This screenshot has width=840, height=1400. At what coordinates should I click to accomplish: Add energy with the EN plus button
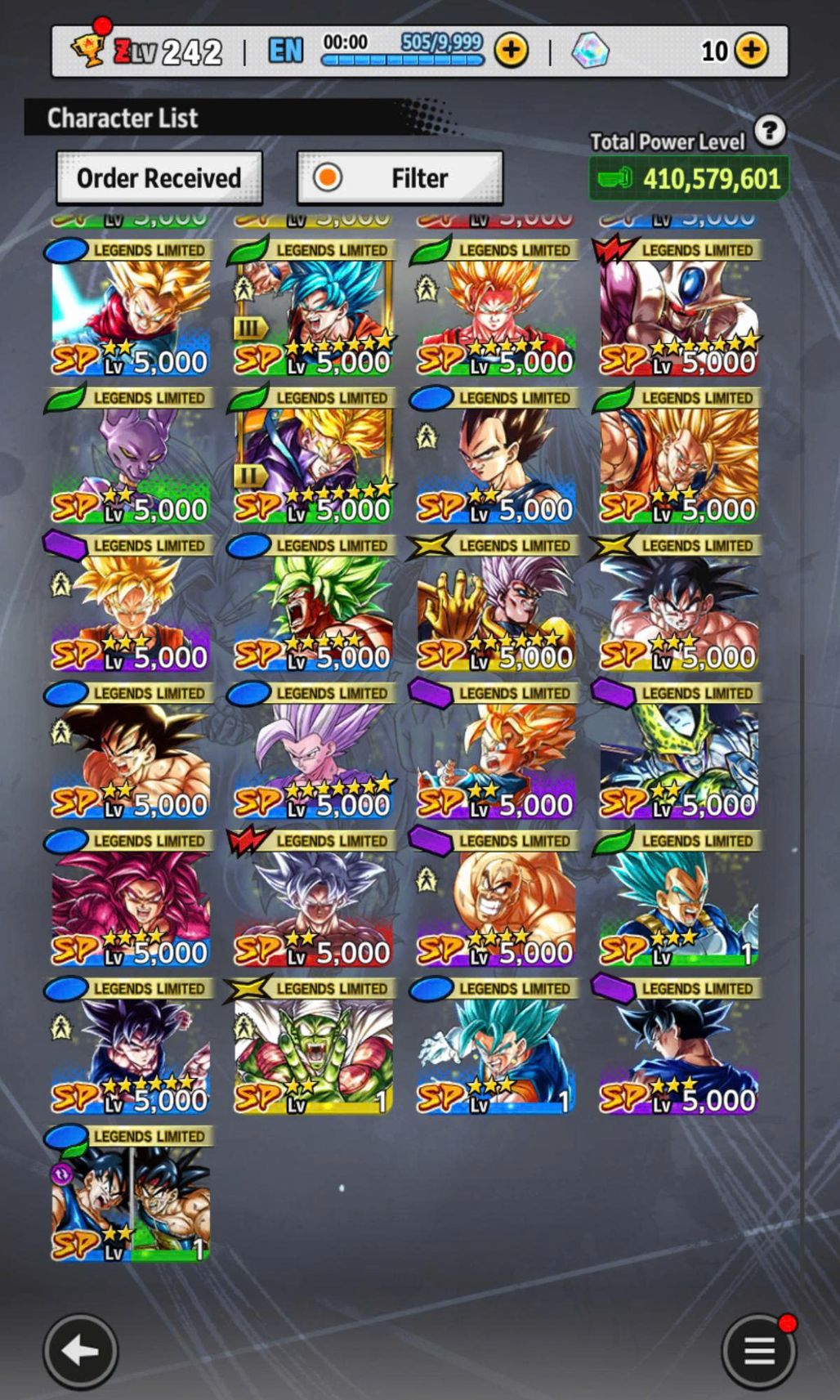(511, 51)
